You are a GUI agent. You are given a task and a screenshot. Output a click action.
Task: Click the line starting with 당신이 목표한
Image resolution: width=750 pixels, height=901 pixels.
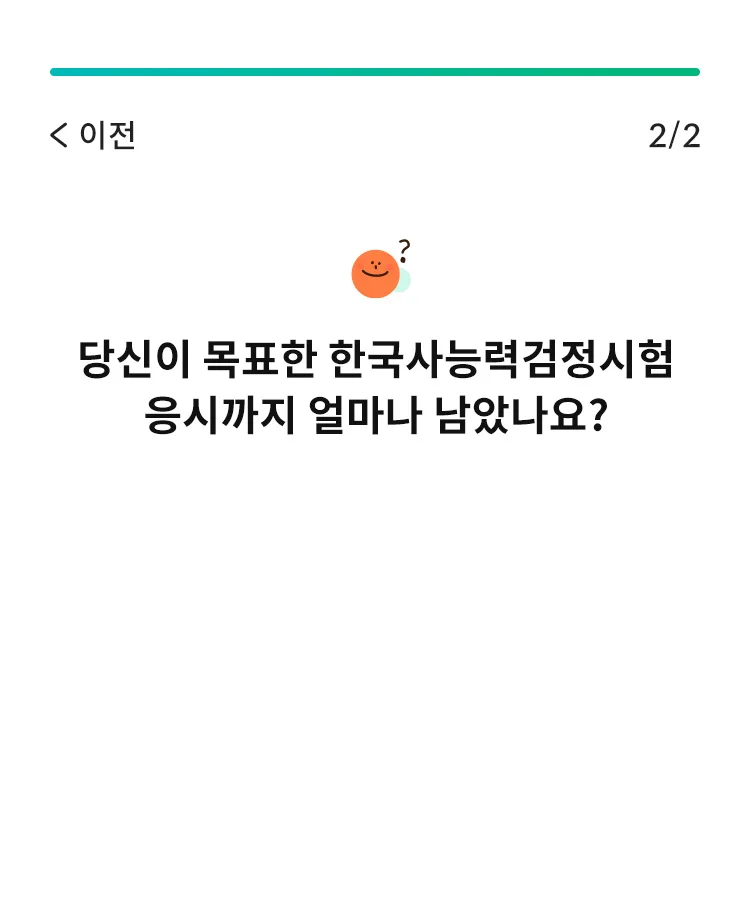[375, 358]
